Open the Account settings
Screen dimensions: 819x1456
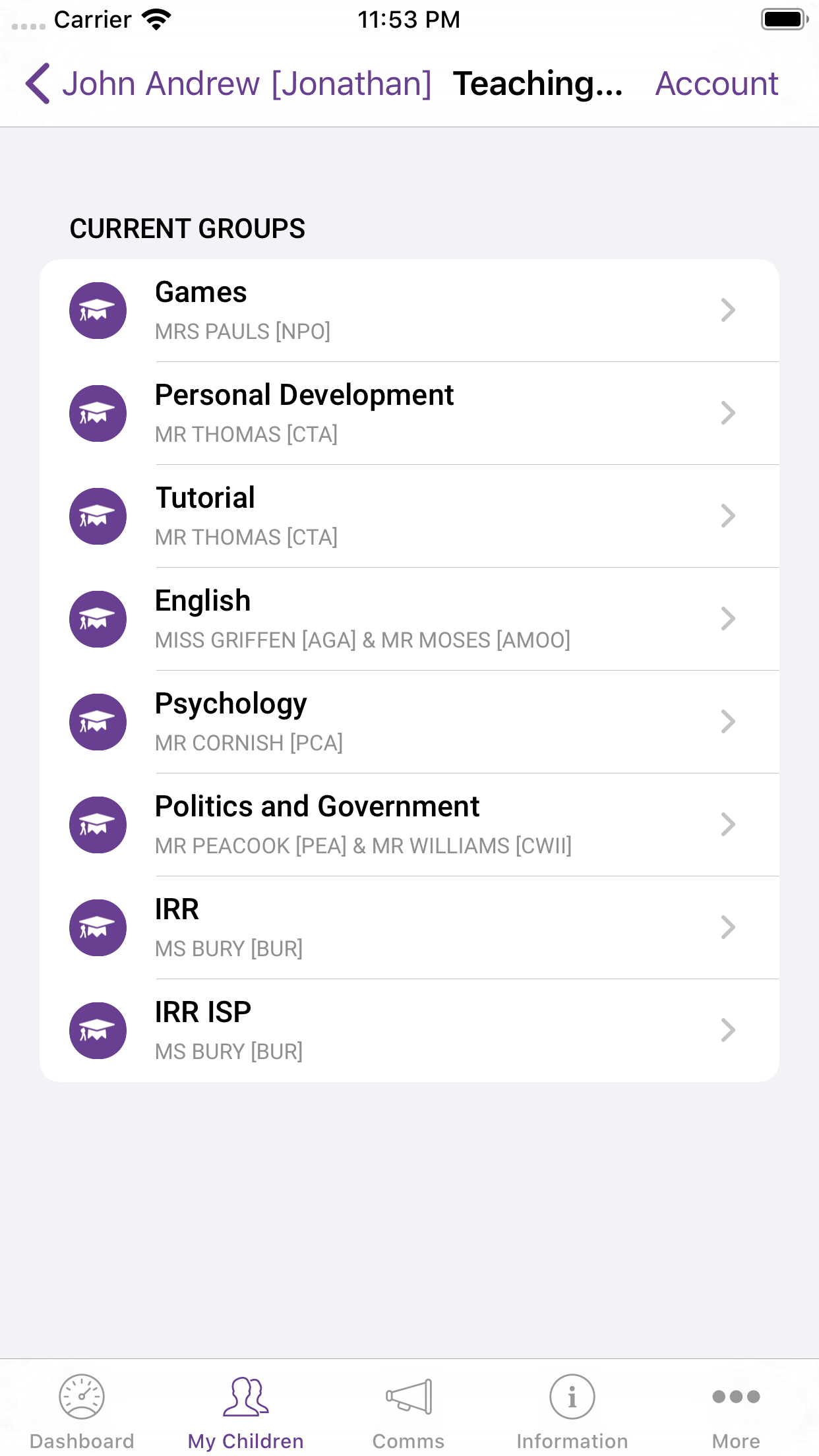click(716, 83)
